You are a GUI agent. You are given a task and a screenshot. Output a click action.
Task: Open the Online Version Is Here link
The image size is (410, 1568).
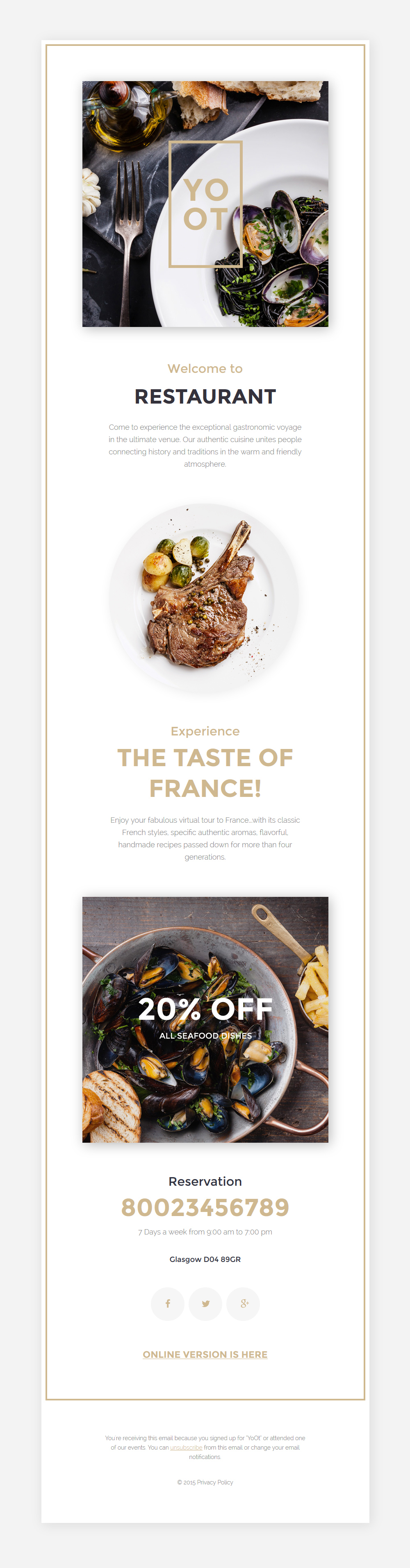(205, 1355)
